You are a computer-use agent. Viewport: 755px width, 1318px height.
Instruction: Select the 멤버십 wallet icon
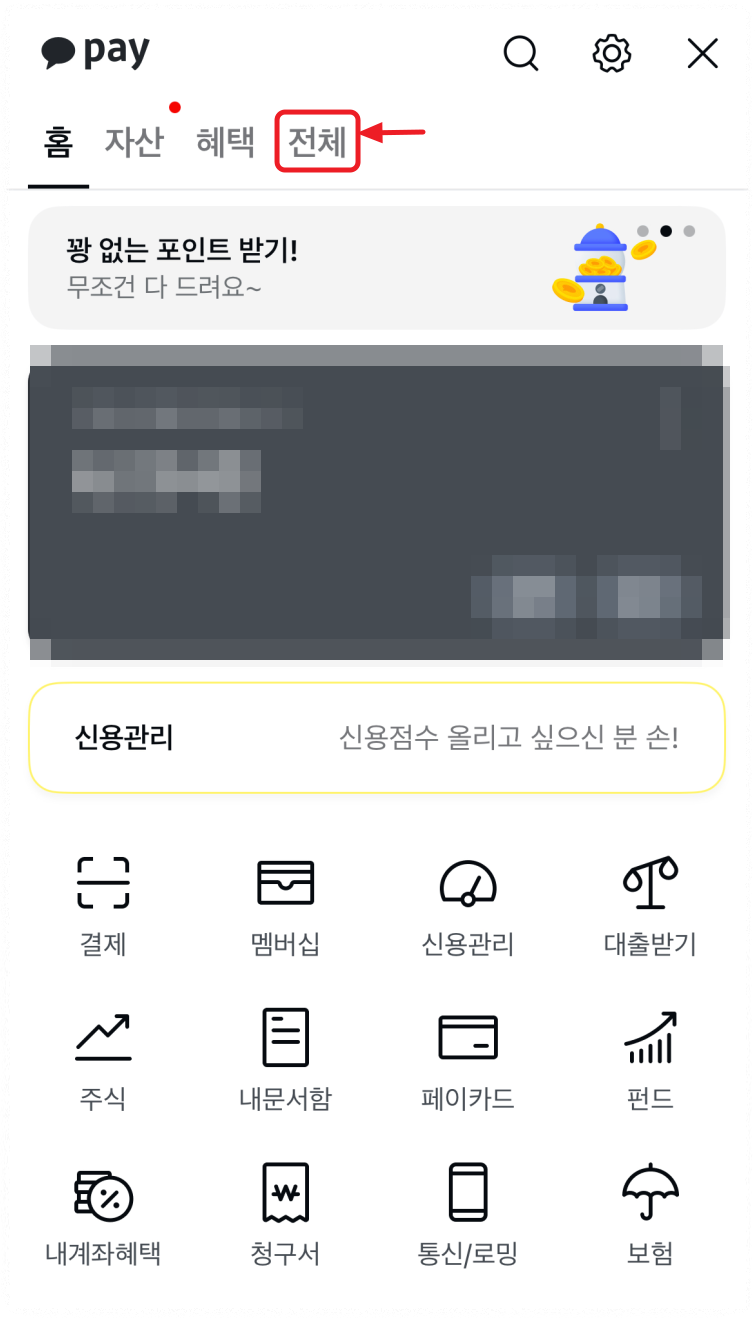pyautogui.click(x=285, y=883)
